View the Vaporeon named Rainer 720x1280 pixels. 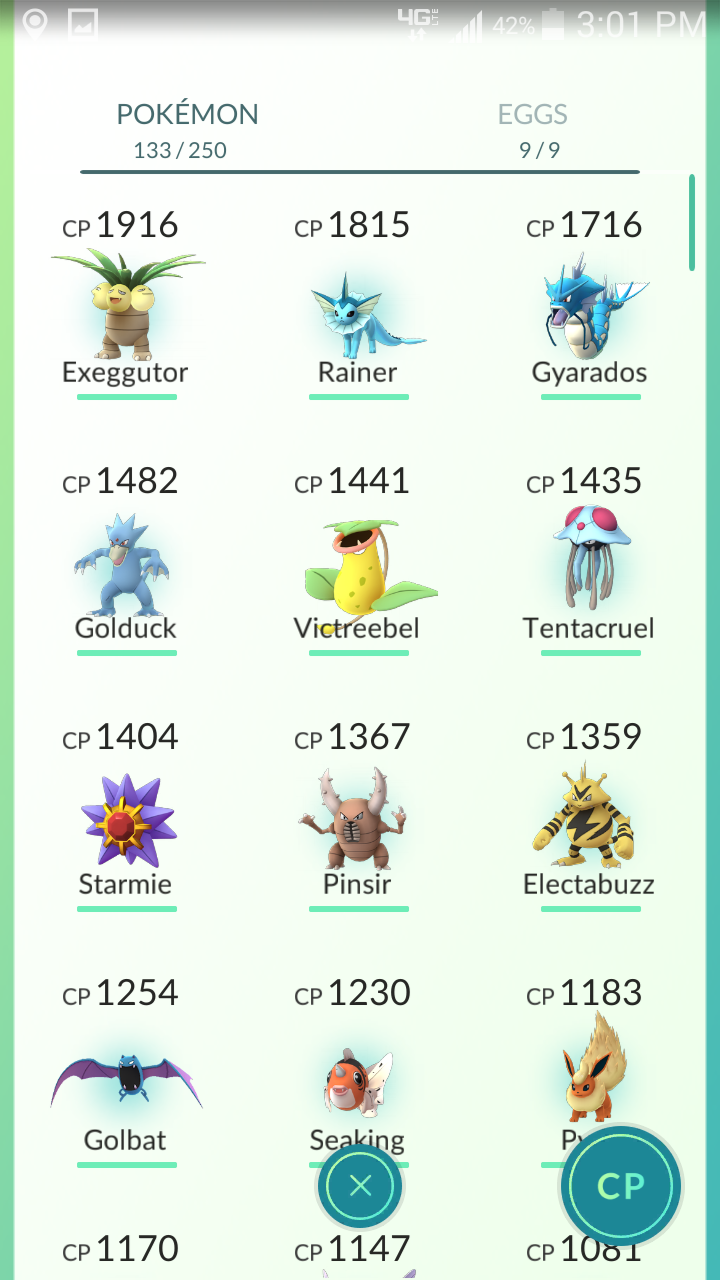[x=358, y=305]
